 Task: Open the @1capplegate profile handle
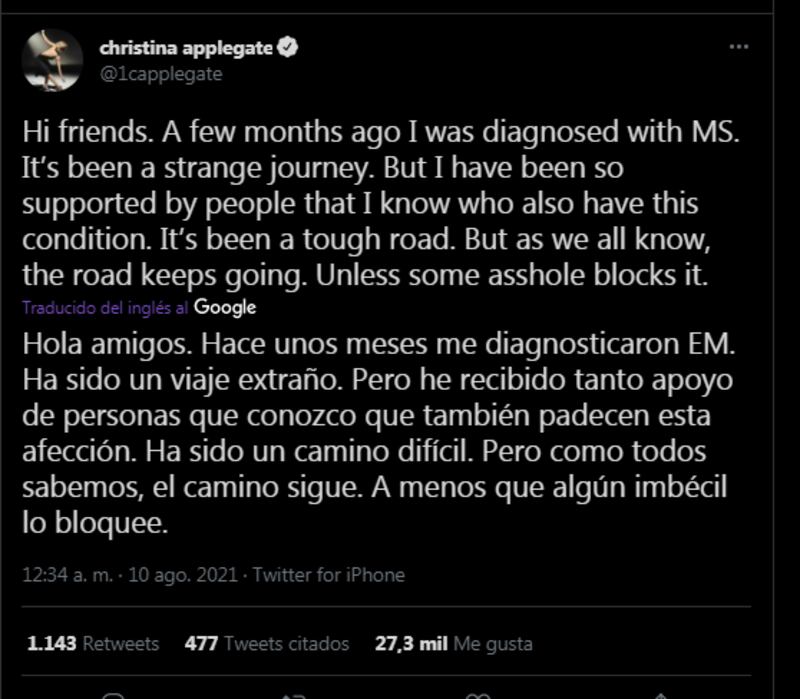[161, 73]
